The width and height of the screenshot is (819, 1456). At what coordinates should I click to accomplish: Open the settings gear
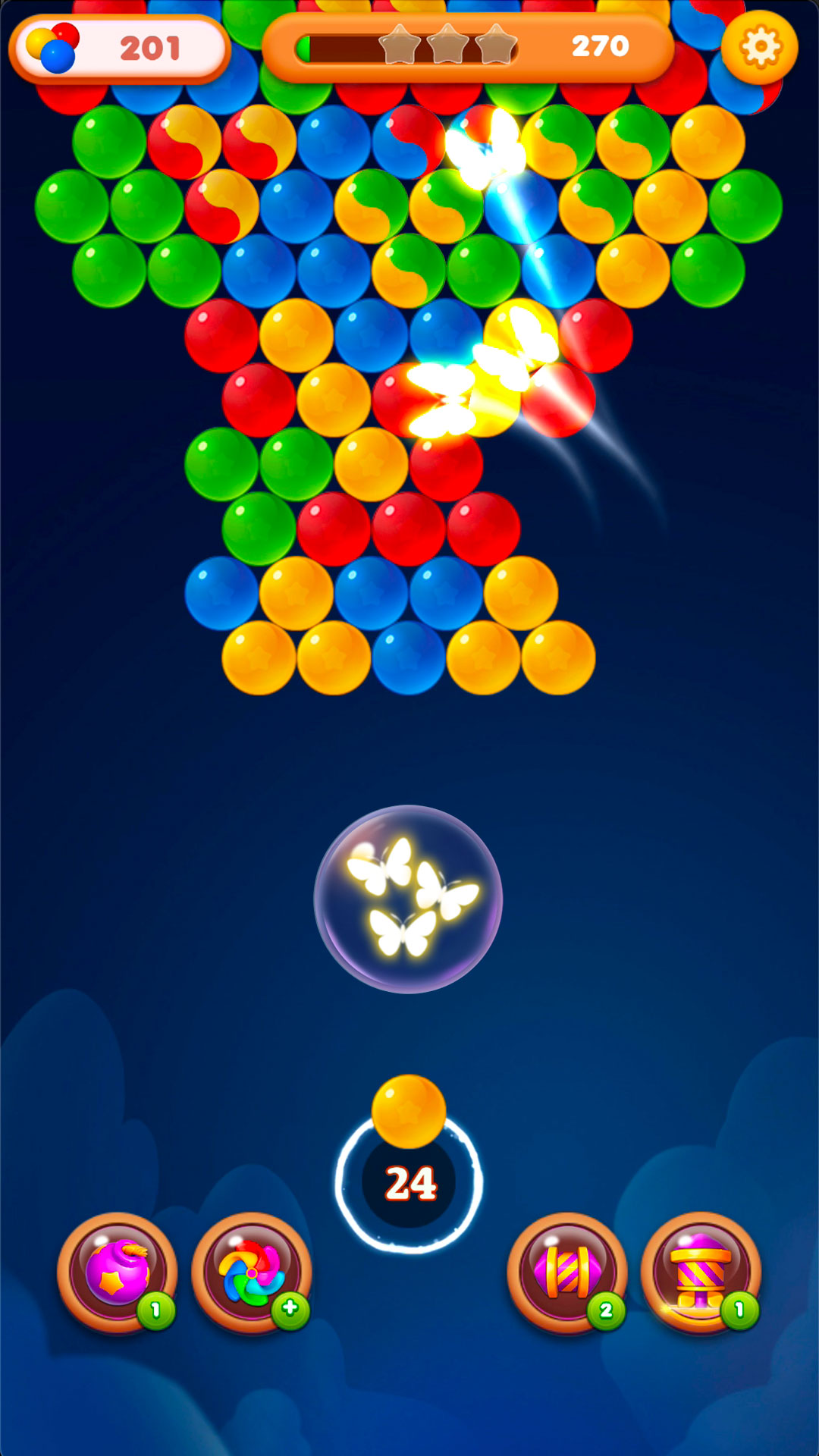pos(759,47)
